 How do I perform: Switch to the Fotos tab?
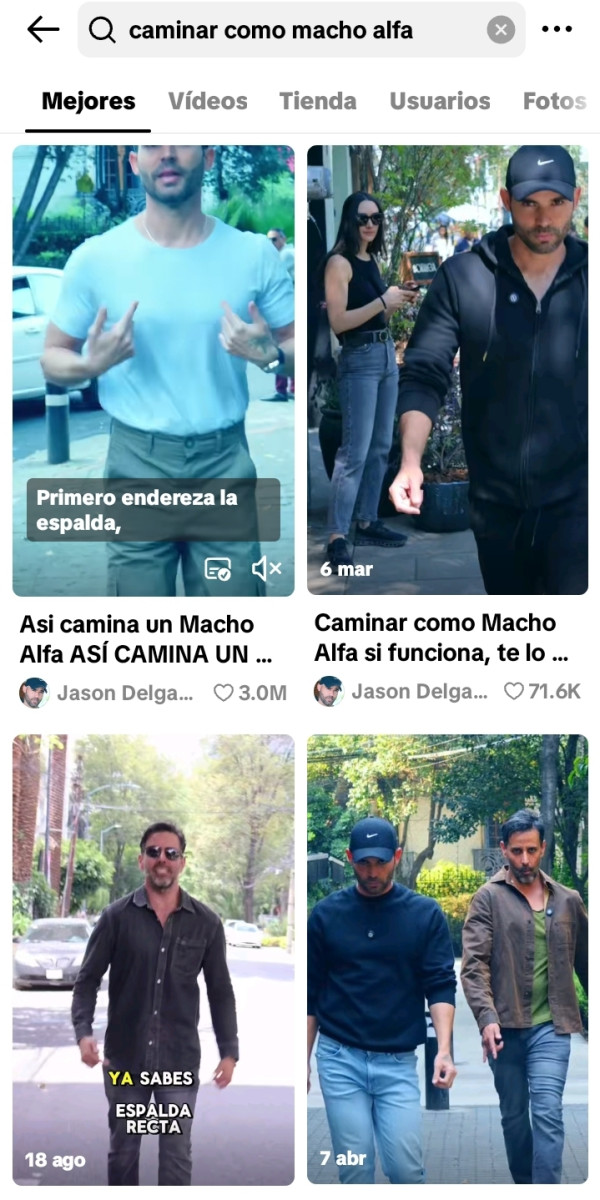coord(554,101)
